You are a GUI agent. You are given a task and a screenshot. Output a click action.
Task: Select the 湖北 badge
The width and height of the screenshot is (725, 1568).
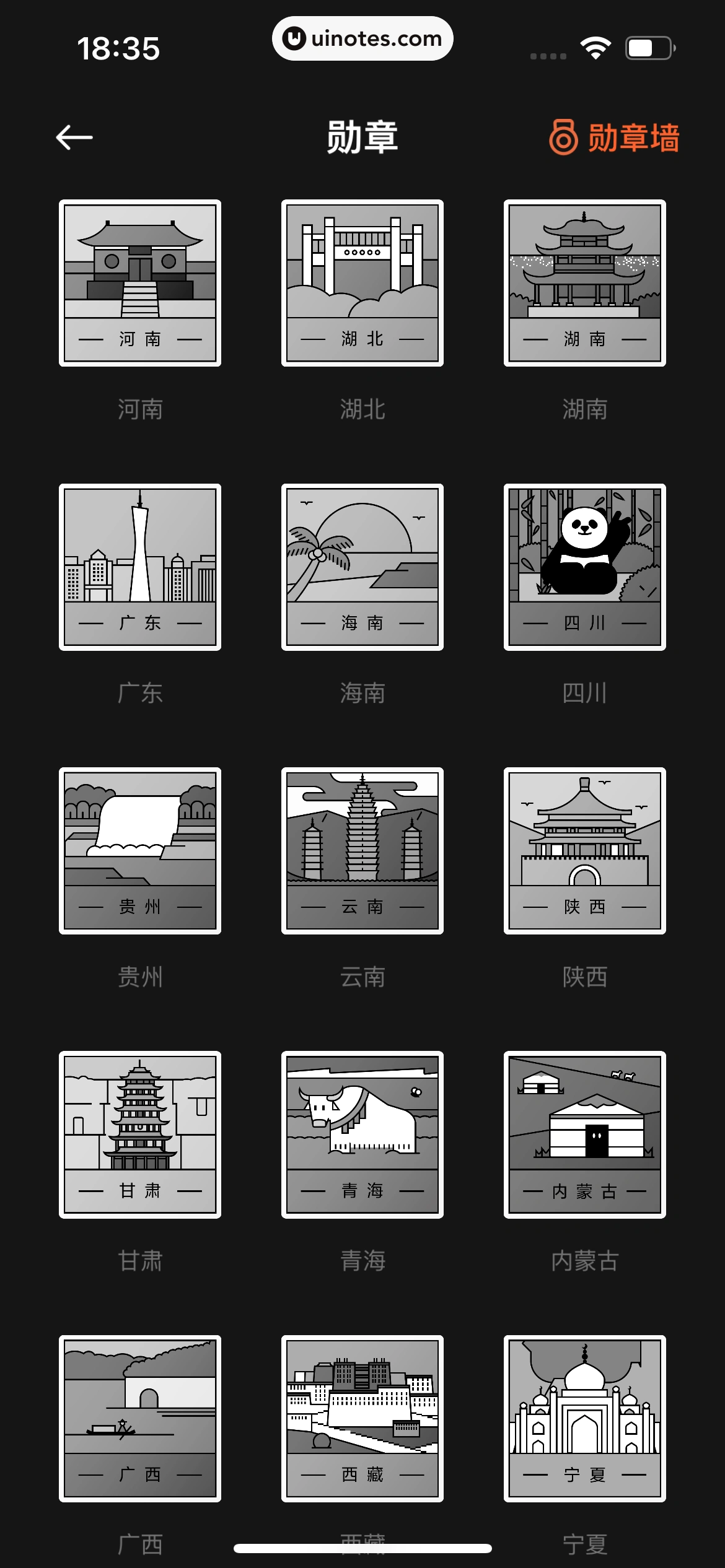click(x=362, y=283)
